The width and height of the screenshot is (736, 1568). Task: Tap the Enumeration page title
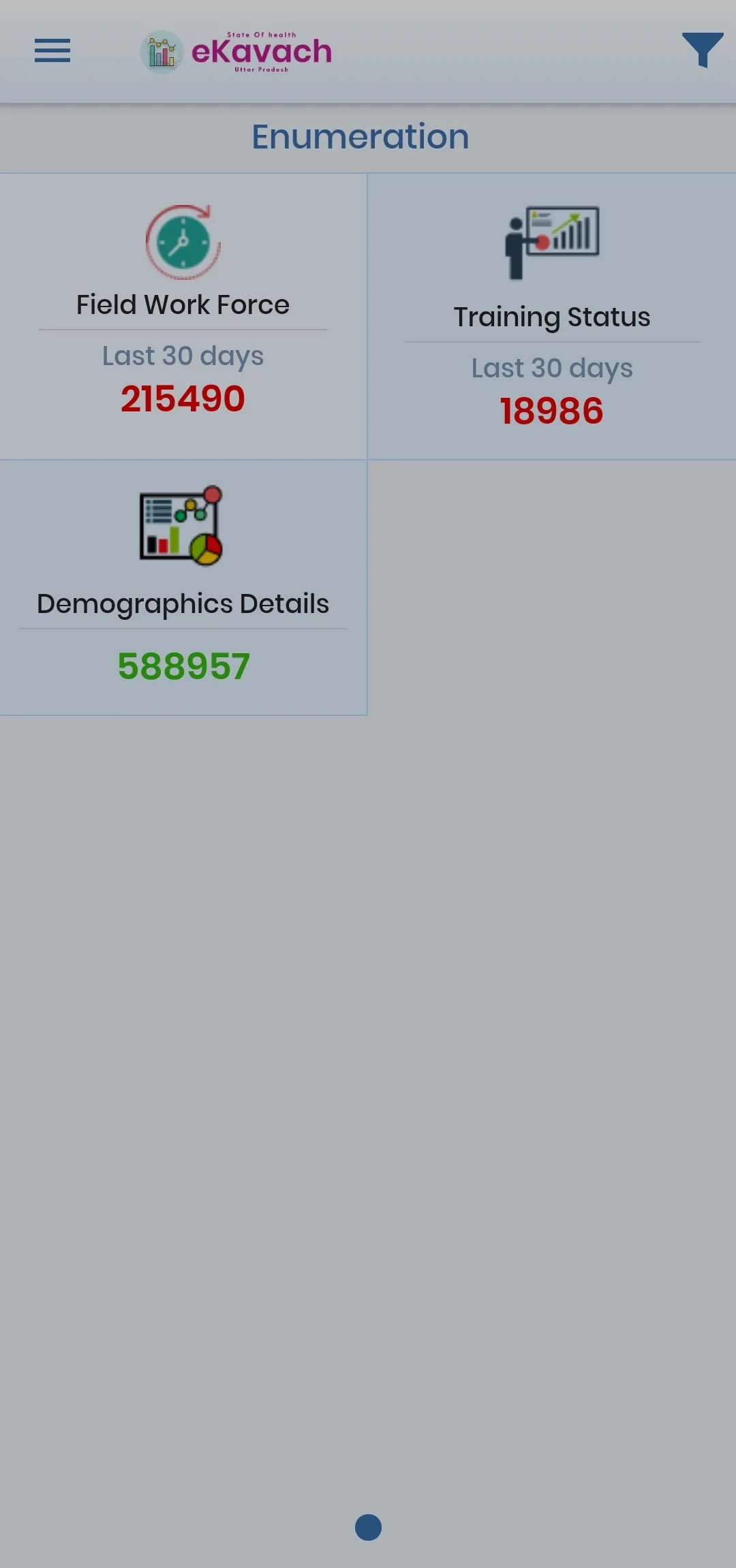click(x=360, y=136)
